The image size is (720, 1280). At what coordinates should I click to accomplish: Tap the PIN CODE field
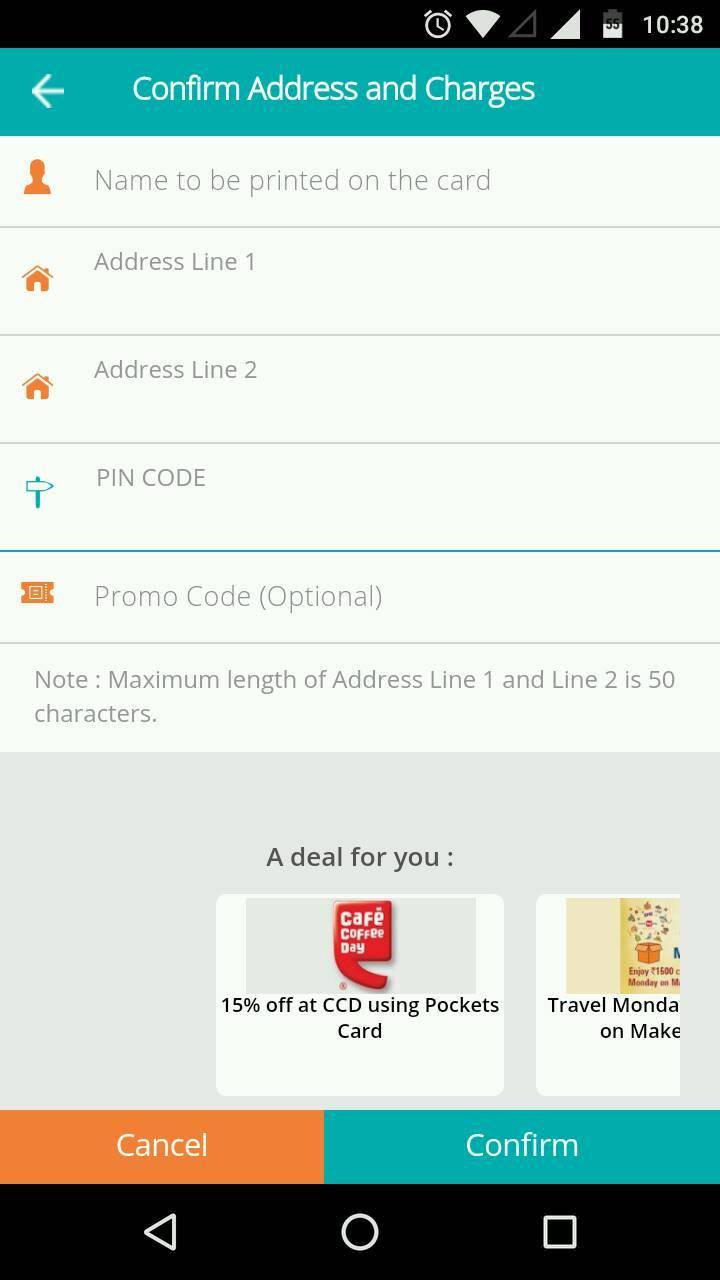[360, 497]
